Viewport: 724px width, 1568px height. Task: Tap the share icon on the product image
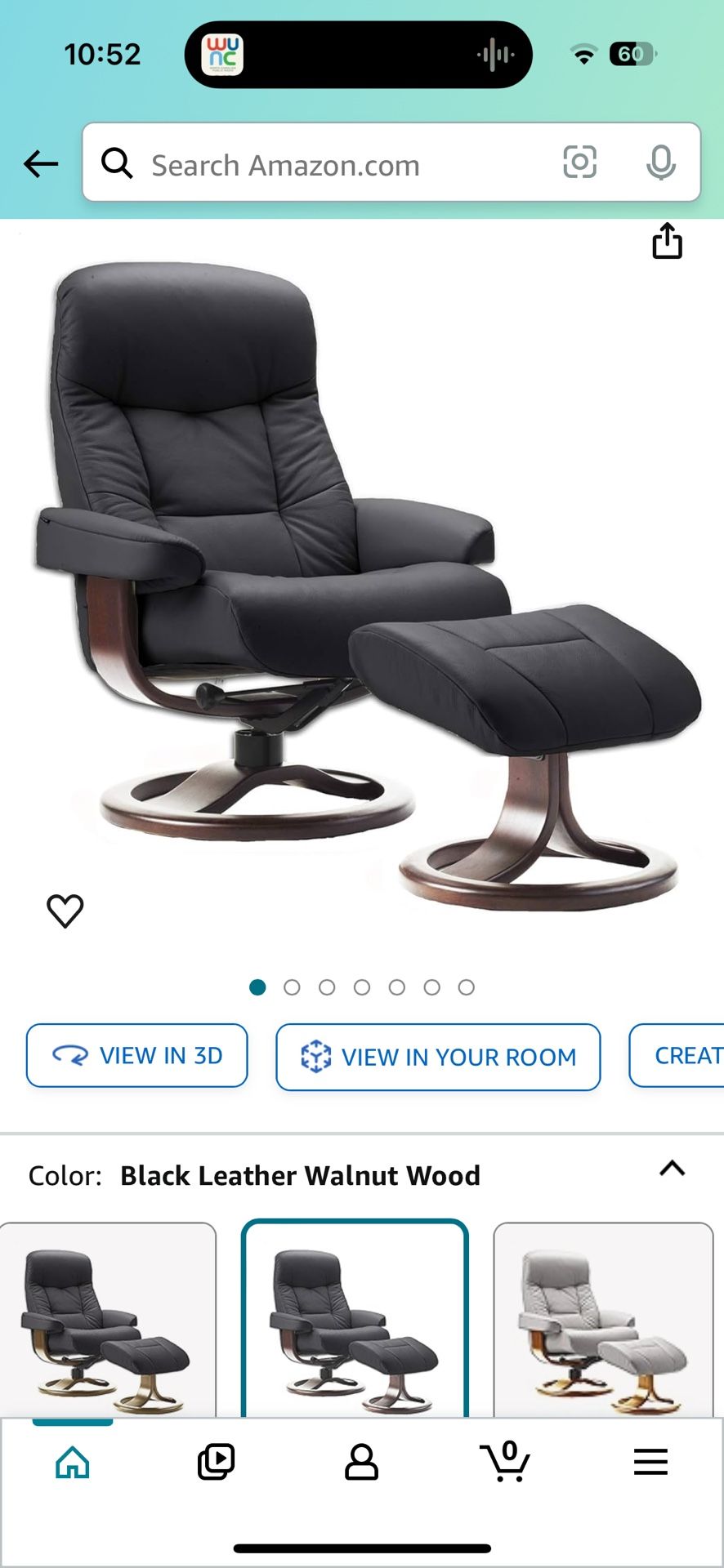668,242
